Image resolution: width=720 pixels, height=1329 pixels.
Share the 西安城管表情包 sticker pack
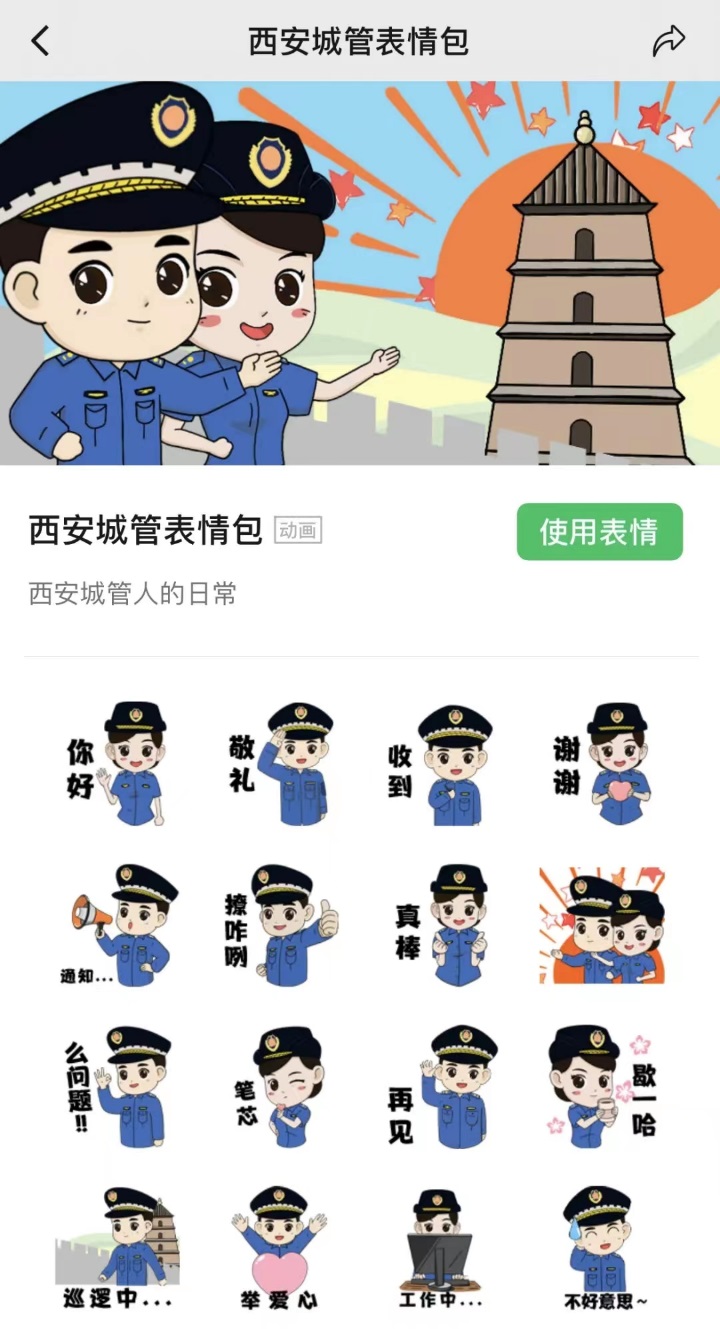tap(668, 41)
